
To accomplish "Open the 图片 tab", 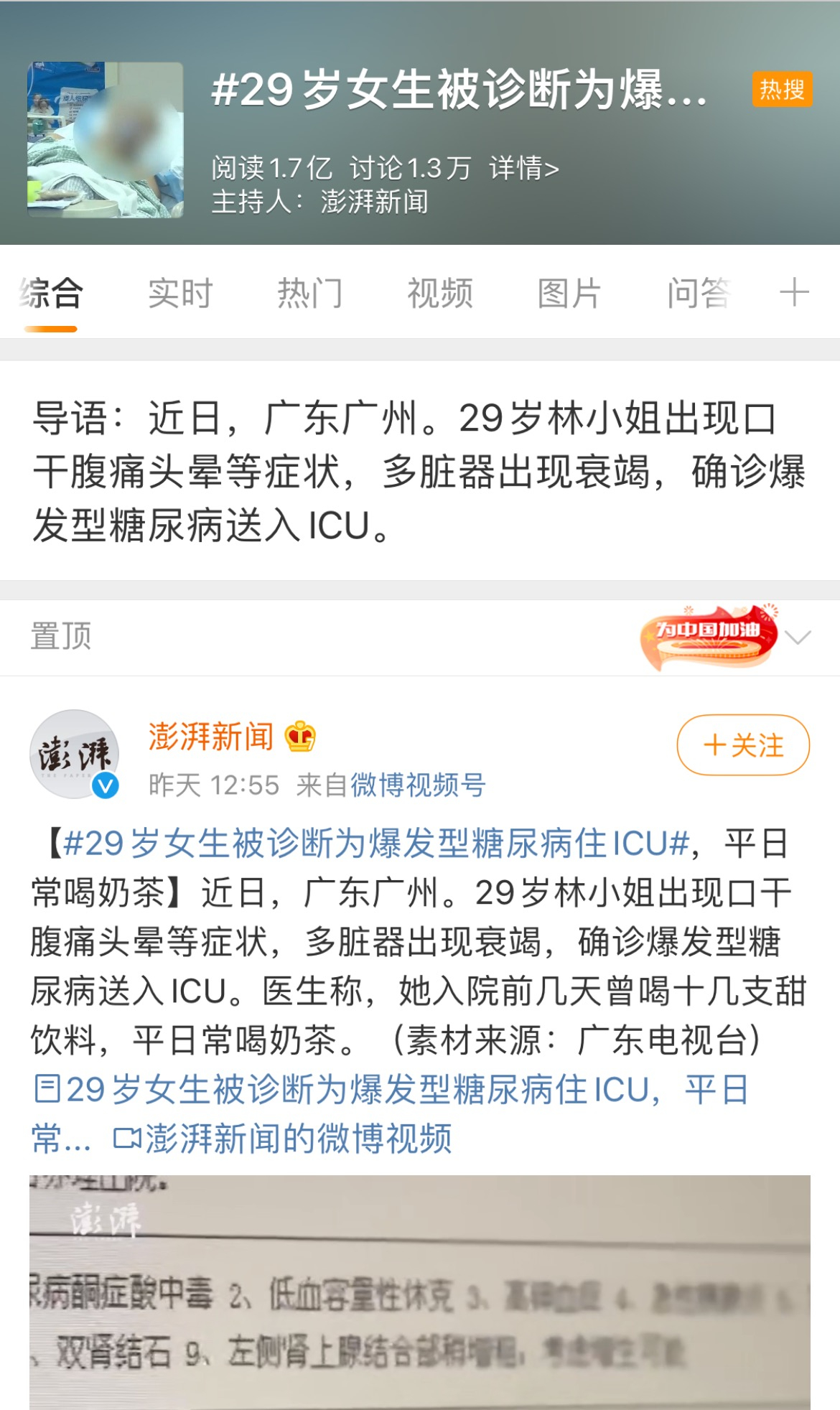I will [x=569, y=294].
